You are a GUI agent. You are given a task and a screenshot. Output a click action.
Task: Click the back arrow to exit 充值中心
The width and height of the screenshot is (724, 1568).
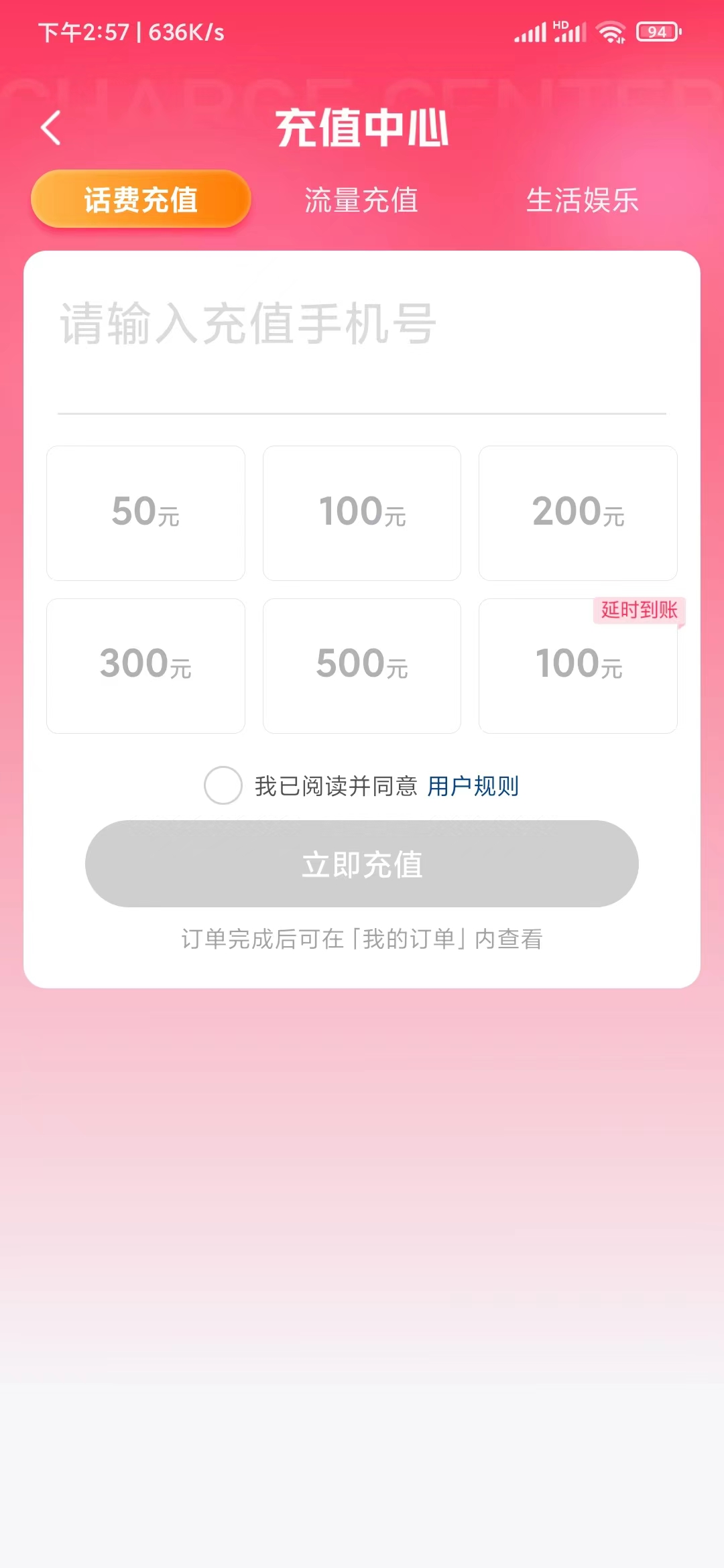(50, 127)
